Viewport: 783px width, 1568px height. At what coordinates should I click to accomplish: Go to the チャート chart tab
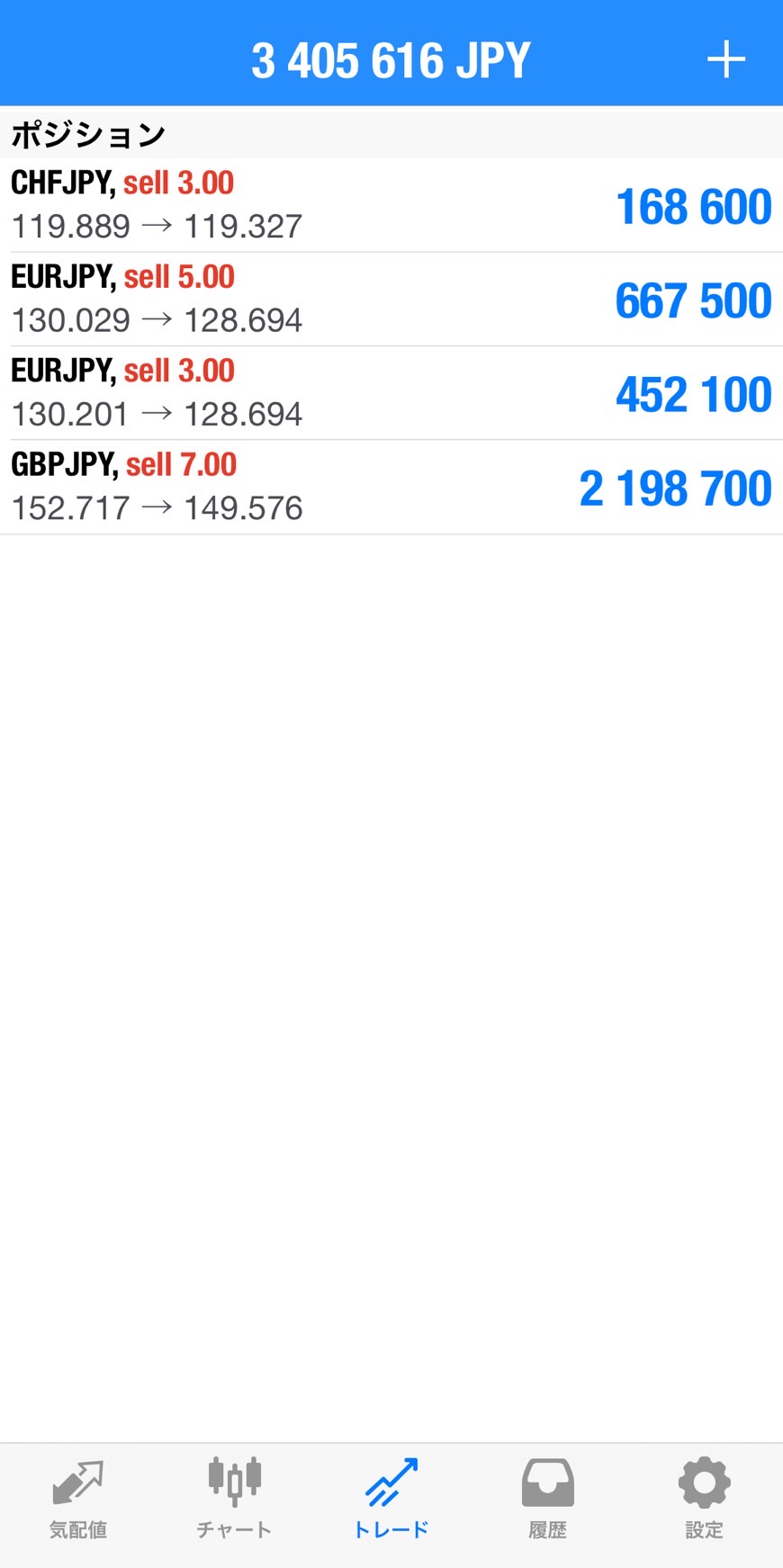click(234, 1499)
